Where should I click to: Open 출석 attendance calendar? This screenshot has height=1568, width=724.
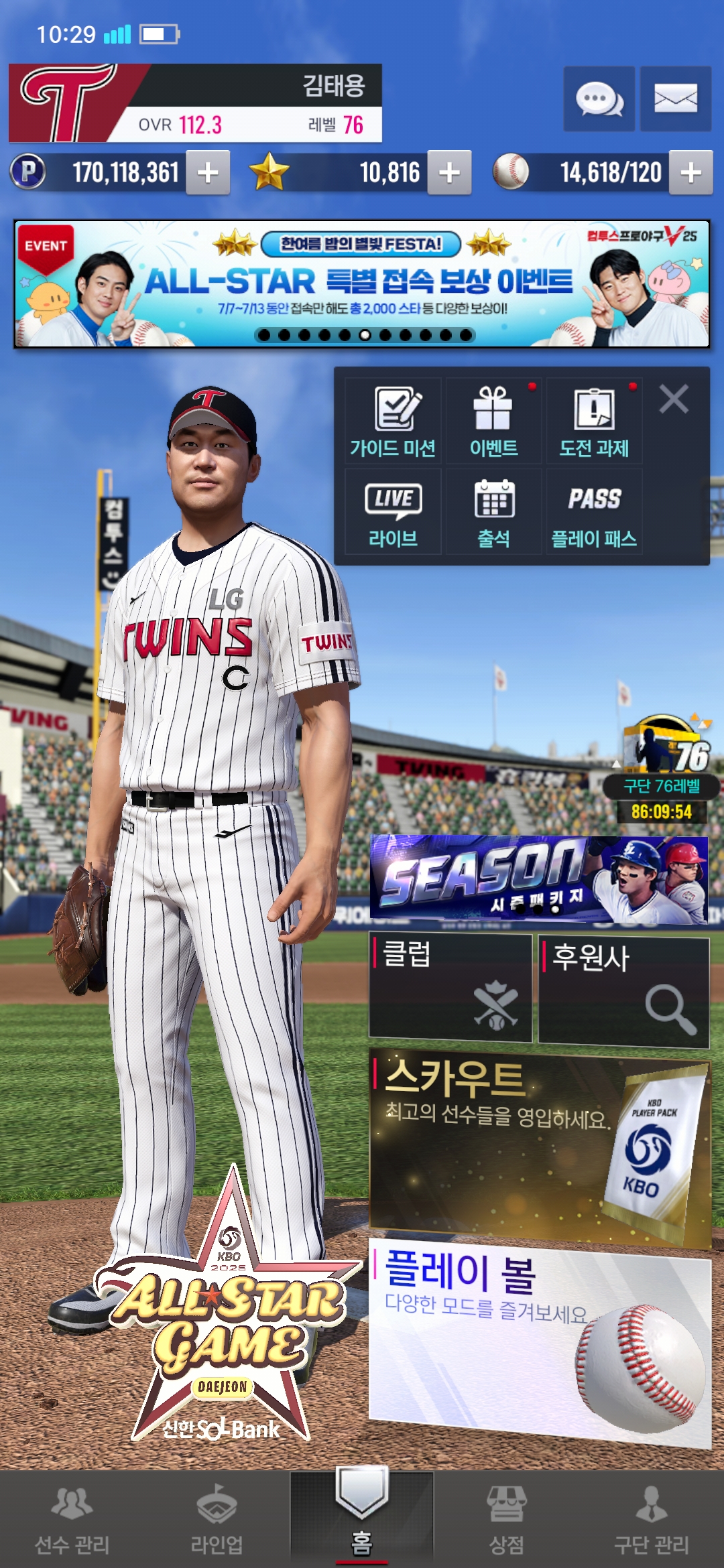493,513
